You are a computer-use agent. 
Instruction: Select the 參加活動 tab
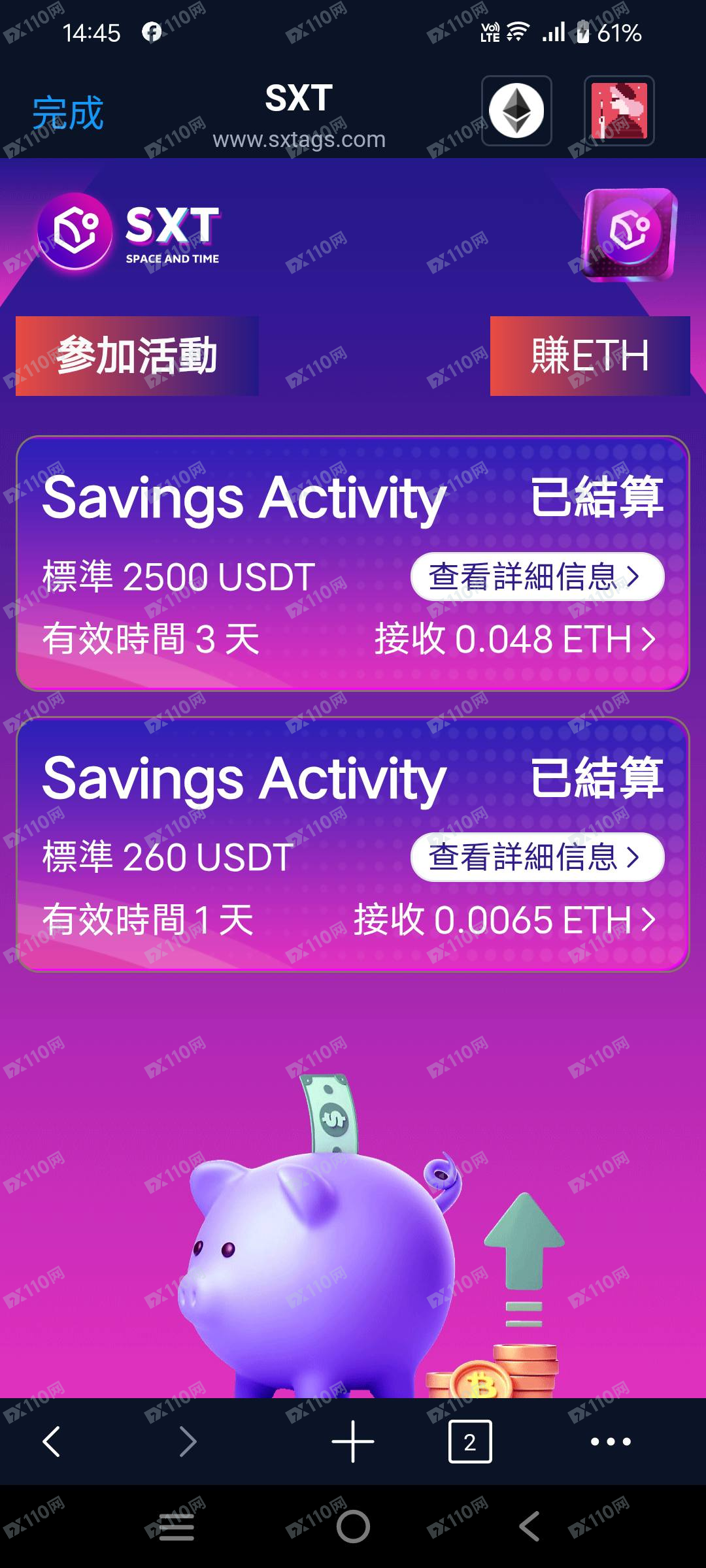click(x=137, y=356)
